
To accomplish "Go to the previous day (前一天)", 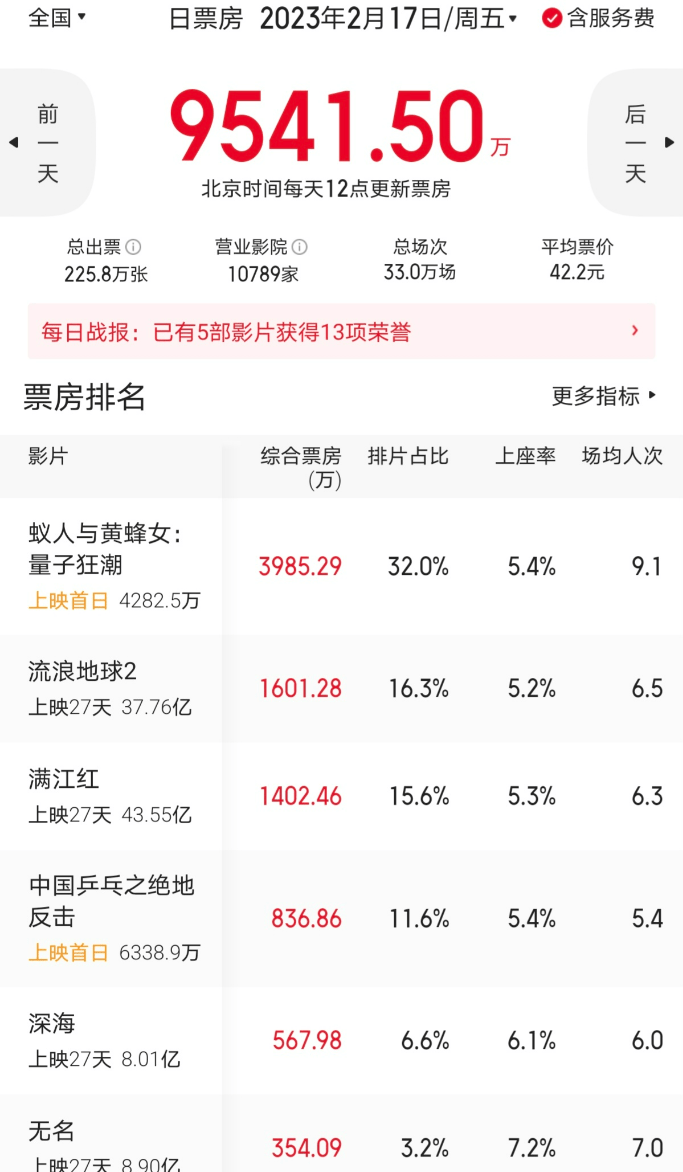I will pos(47,143).
